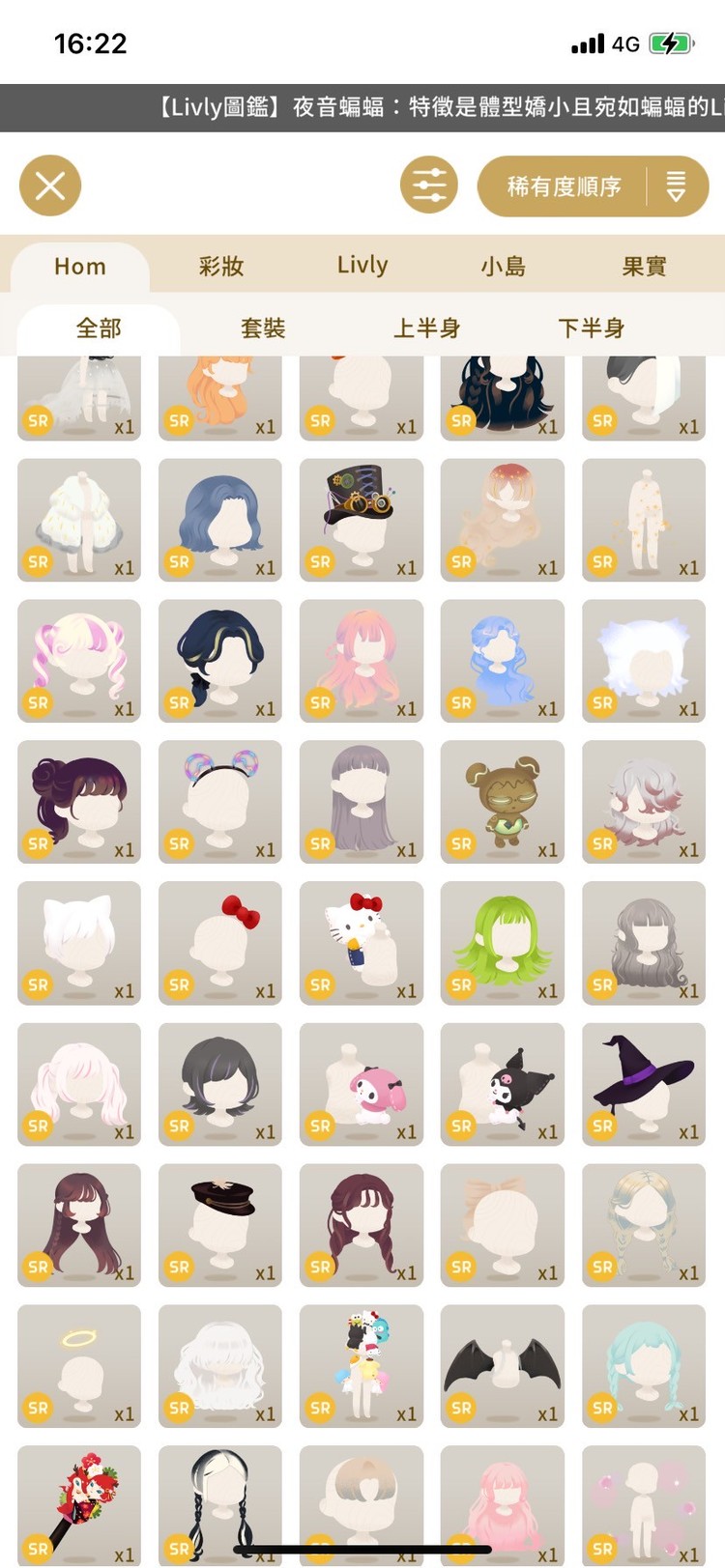Select the 套裝 sub-tab
Screen dimensions: 725x1568
[263, 328]
